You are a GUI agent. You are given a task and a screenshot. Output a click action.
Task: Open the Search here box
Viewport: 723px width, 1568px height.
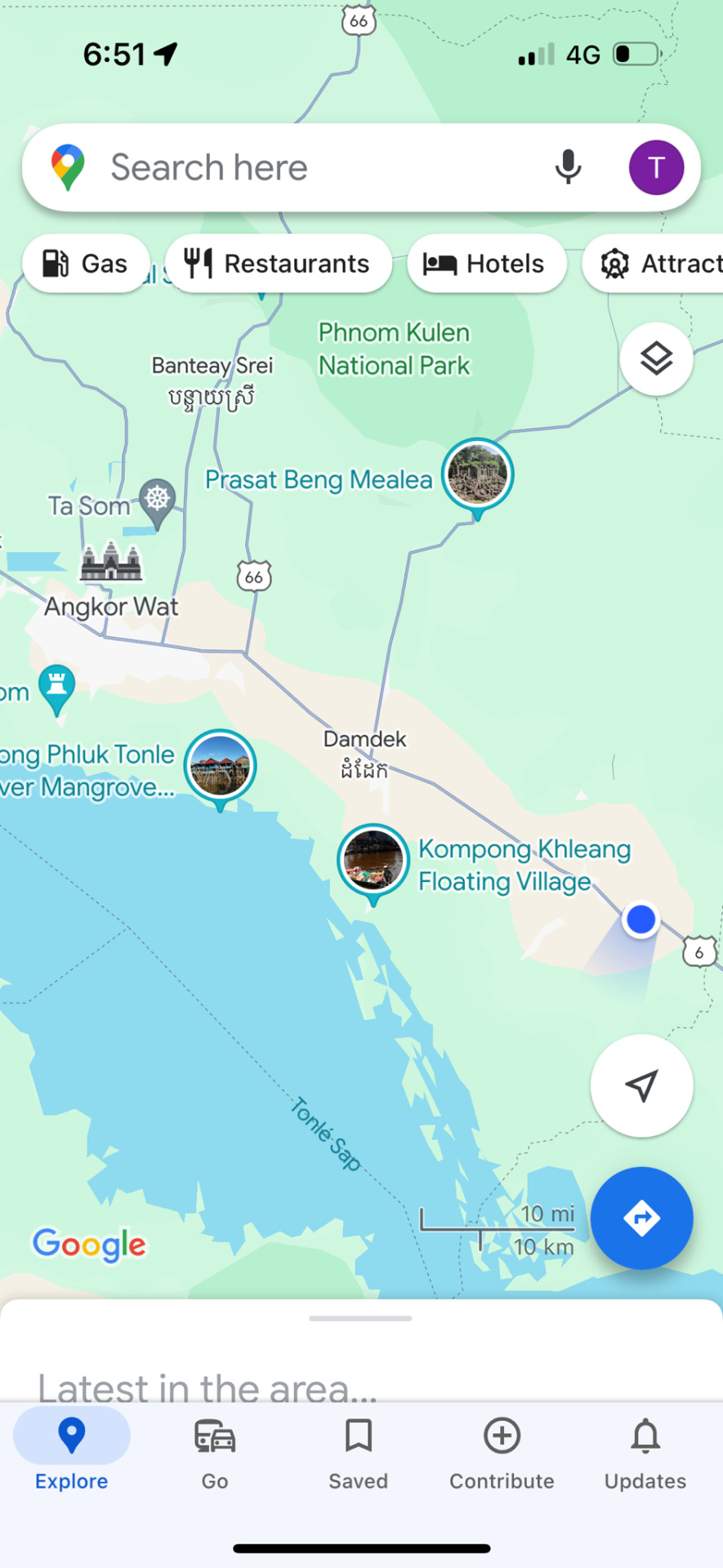click(x=310, y=167)
